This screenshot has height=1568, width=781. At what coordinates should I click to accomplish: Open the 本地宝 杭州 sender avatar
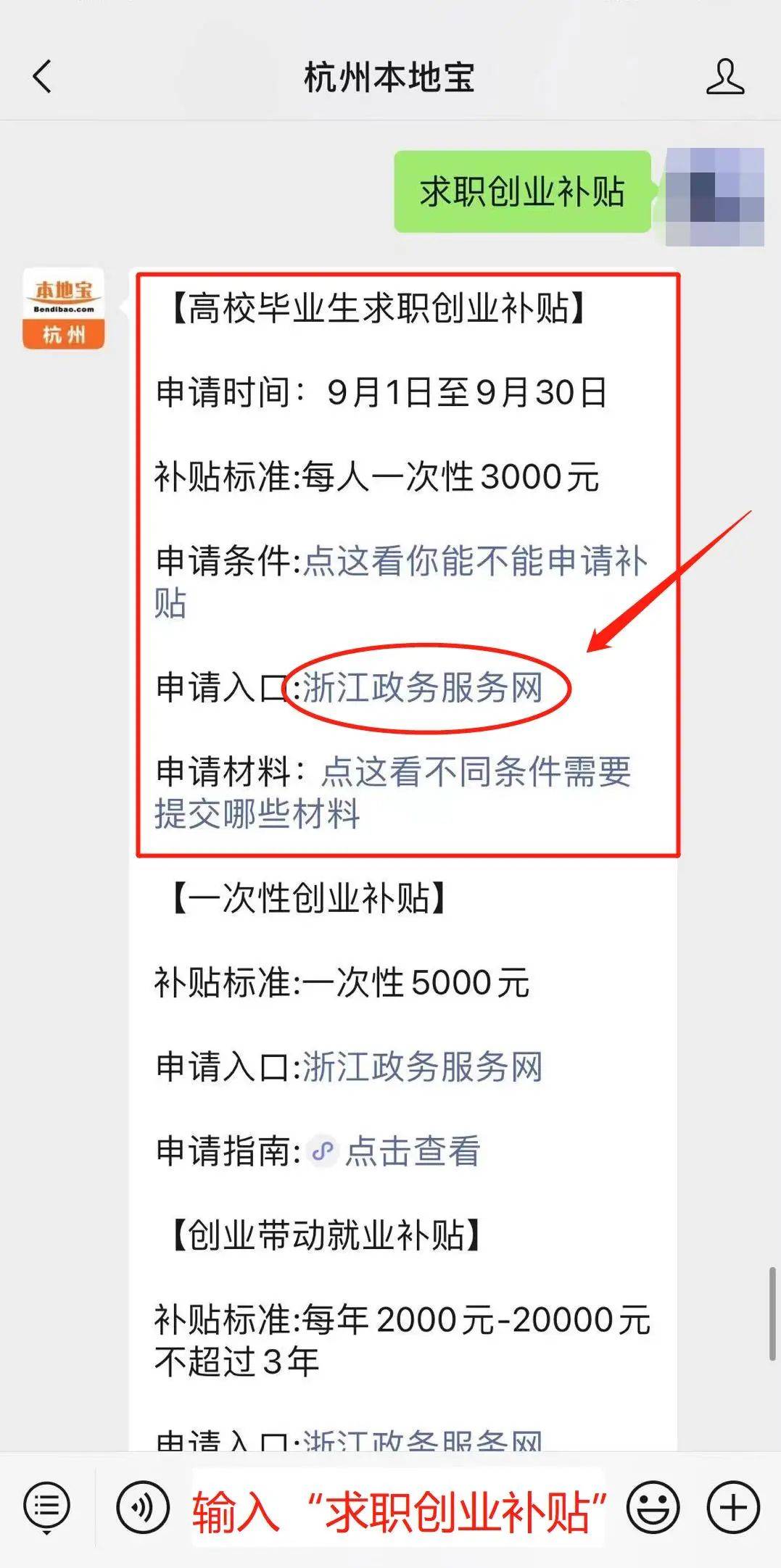coord(64,309)
